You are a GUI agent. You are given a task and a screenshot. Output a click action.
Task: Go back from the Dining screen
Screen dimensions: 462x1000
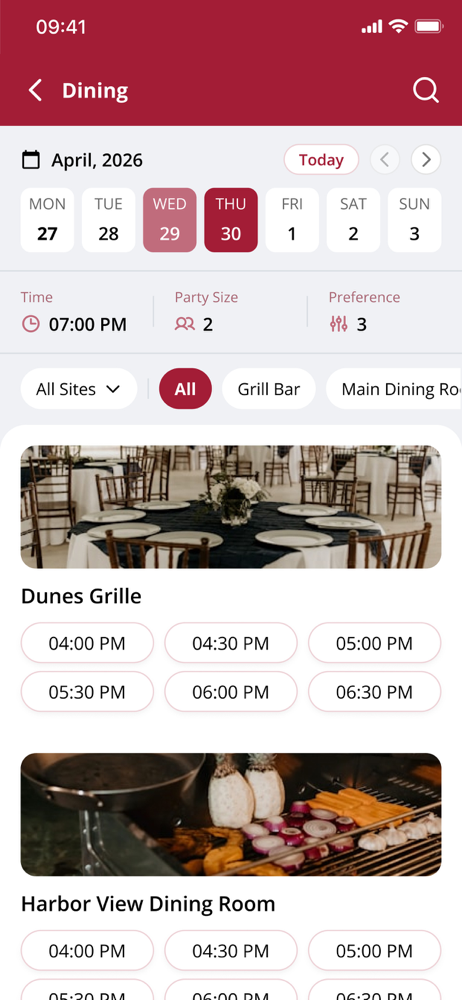coord(36,91)
